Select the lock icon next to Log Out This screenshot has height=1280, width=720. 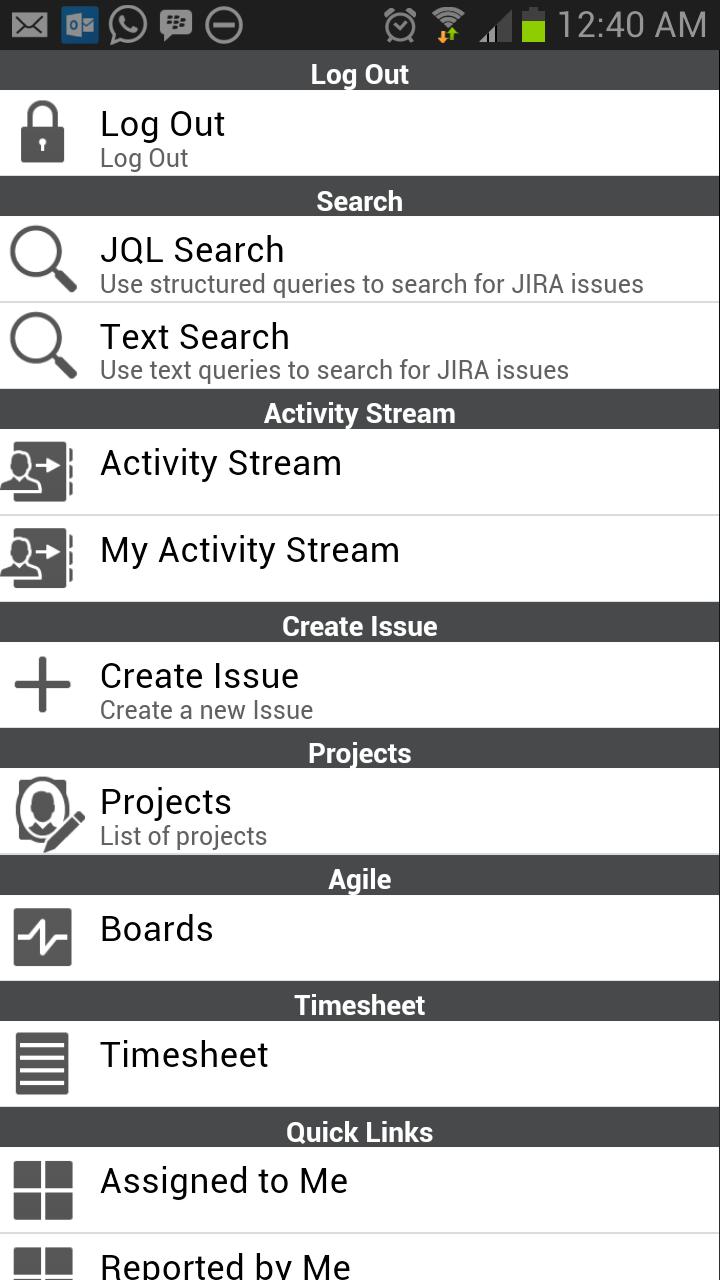point(42,132)
